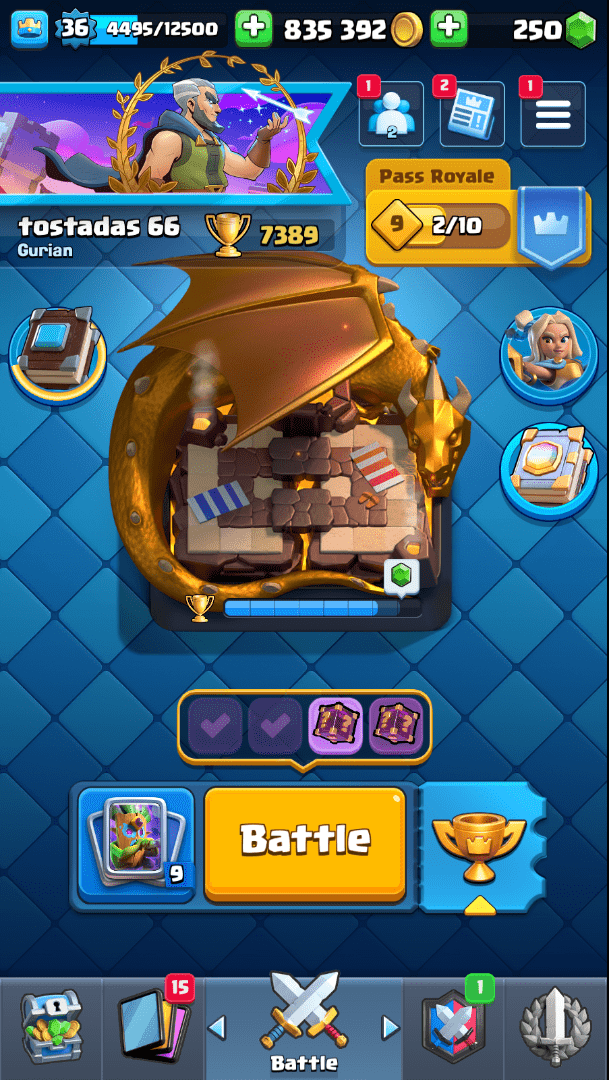
Task: View the tostadas 66 player profile banner
Action: coord(170,140)
